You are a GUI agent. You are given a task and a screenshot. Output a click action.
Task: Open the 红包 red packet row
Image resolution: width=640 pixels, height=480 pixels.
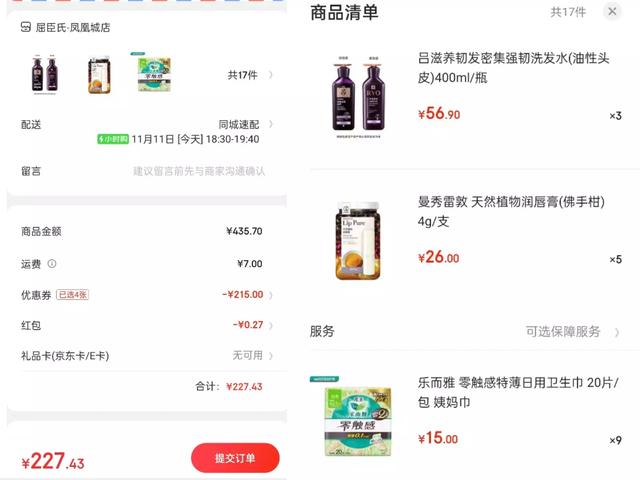[250, 325]
